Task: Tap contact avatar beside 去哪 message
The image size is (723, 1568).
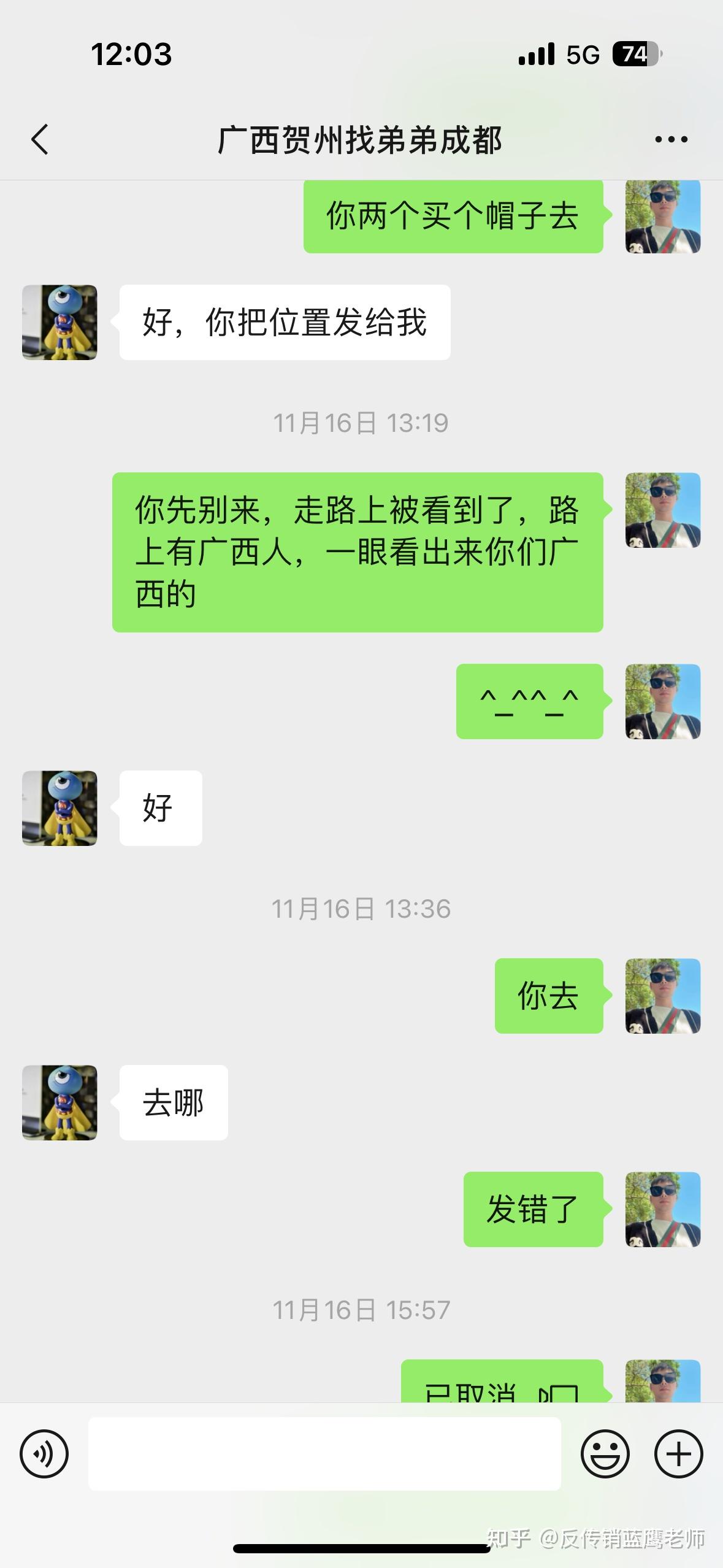Action: 59,1102
